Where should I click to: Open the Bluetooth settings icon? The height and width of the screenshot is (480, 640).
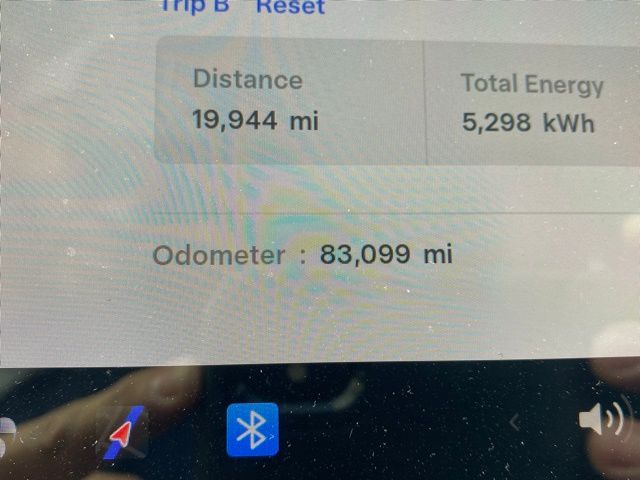point(252,429)
